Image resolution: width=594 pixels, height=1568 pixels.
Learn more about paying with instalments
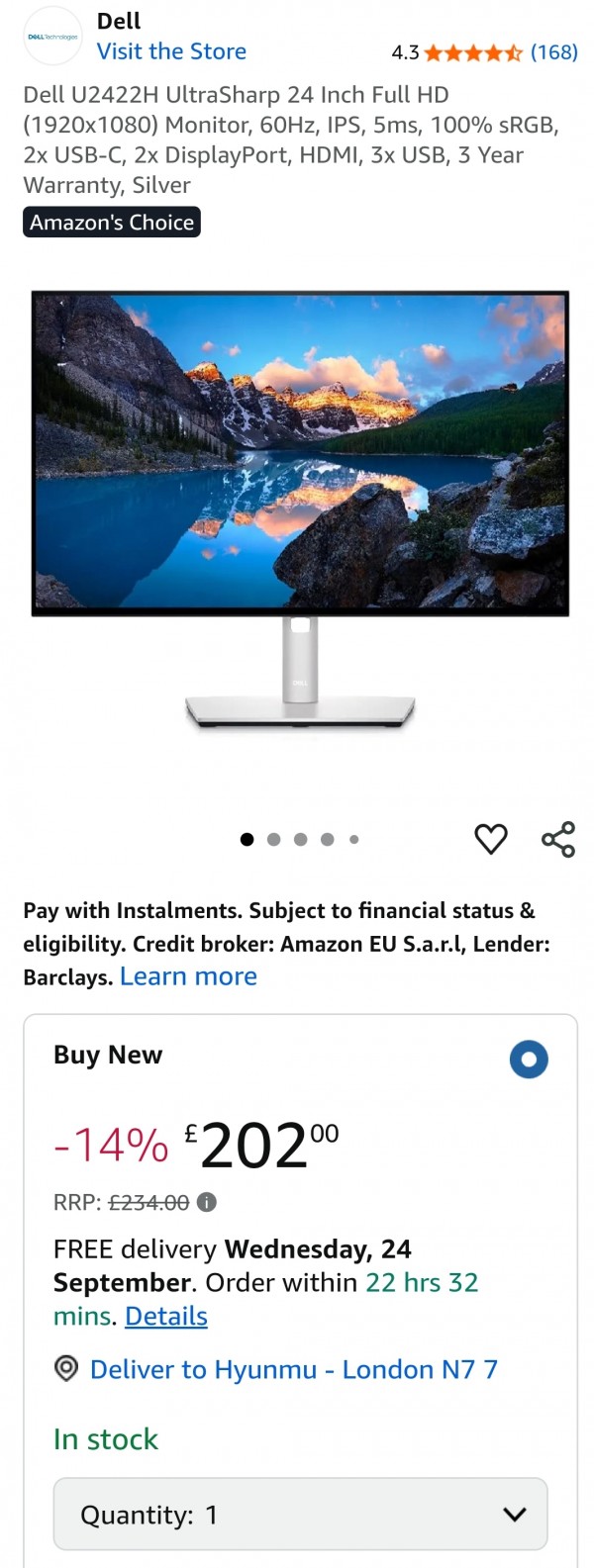pos(188,976)
